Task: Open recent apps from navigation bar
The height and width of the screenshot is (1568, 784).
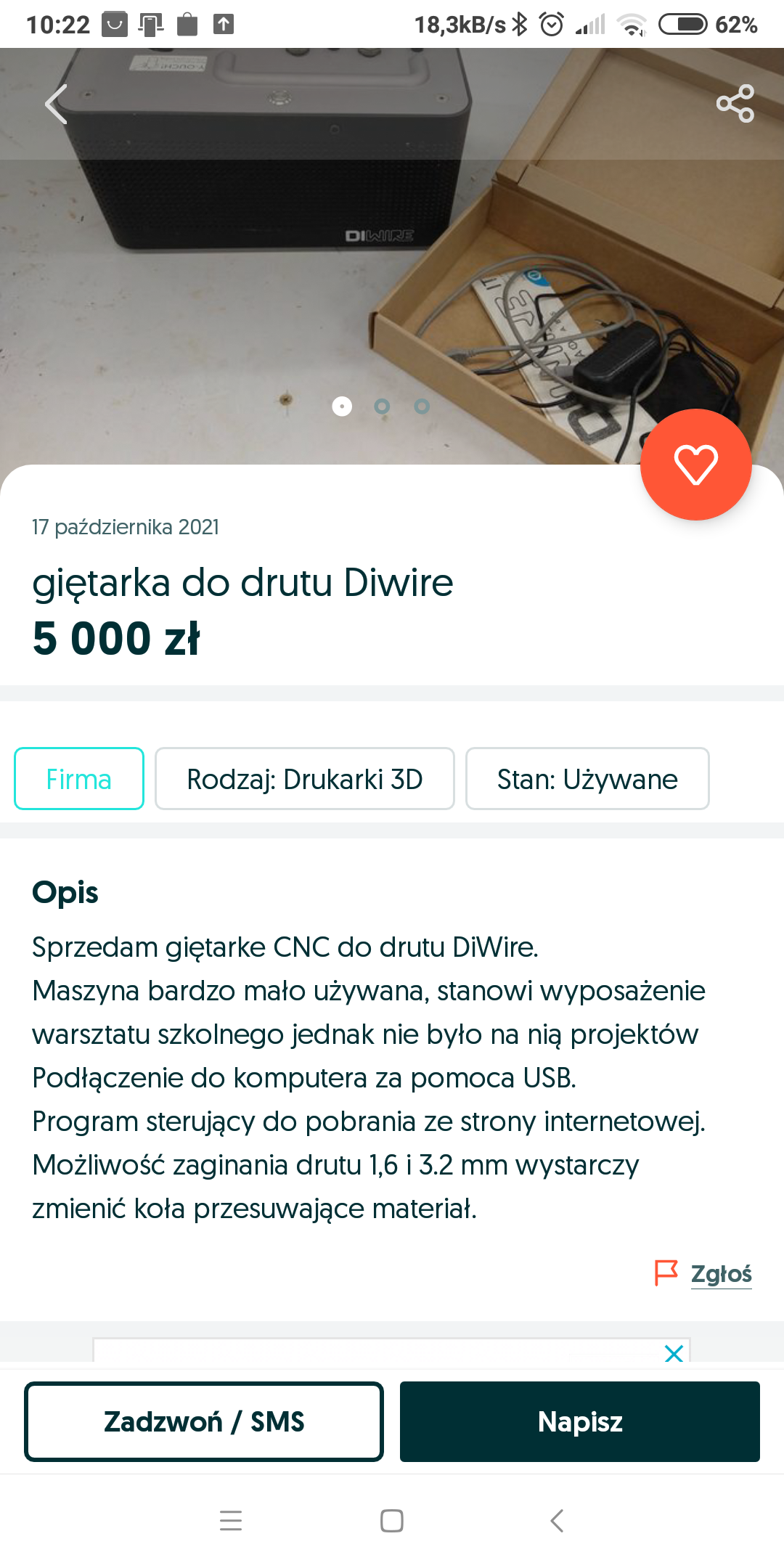Action: 231,1520
